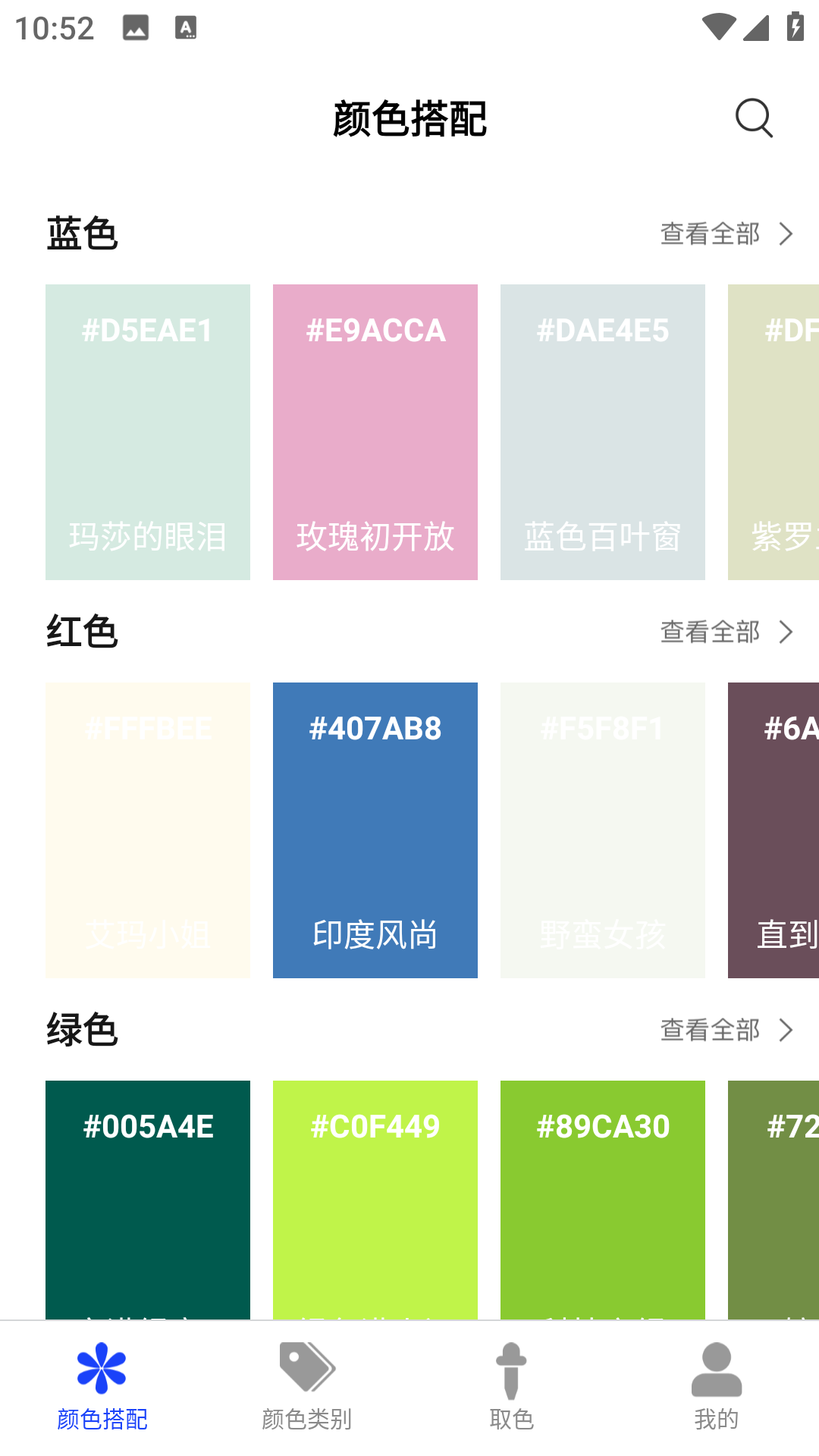Open the dark green #005A4E swatch
Screen dimensions: 819x1456
click(148, 1198)
